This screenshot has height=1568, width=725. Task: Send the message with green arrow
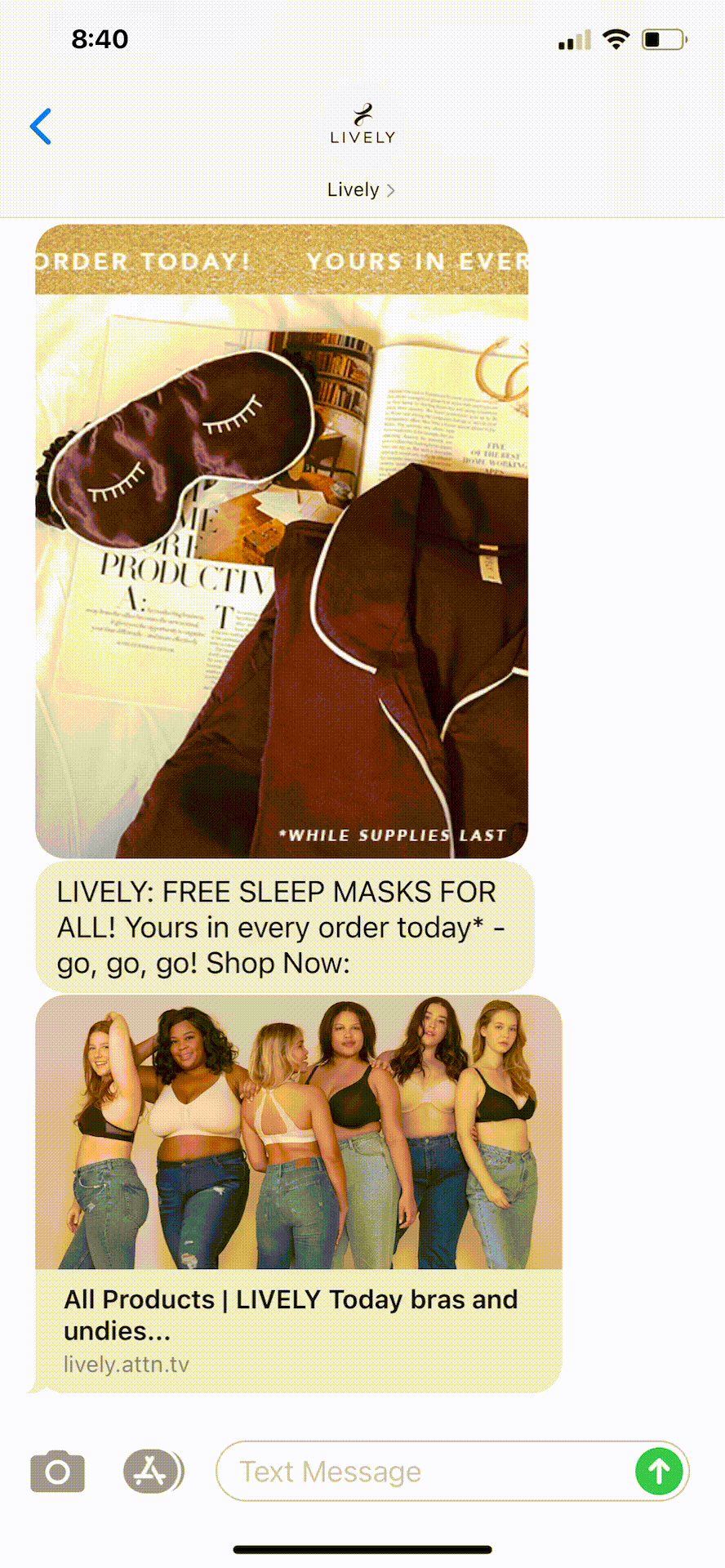tap(659, 1472)
